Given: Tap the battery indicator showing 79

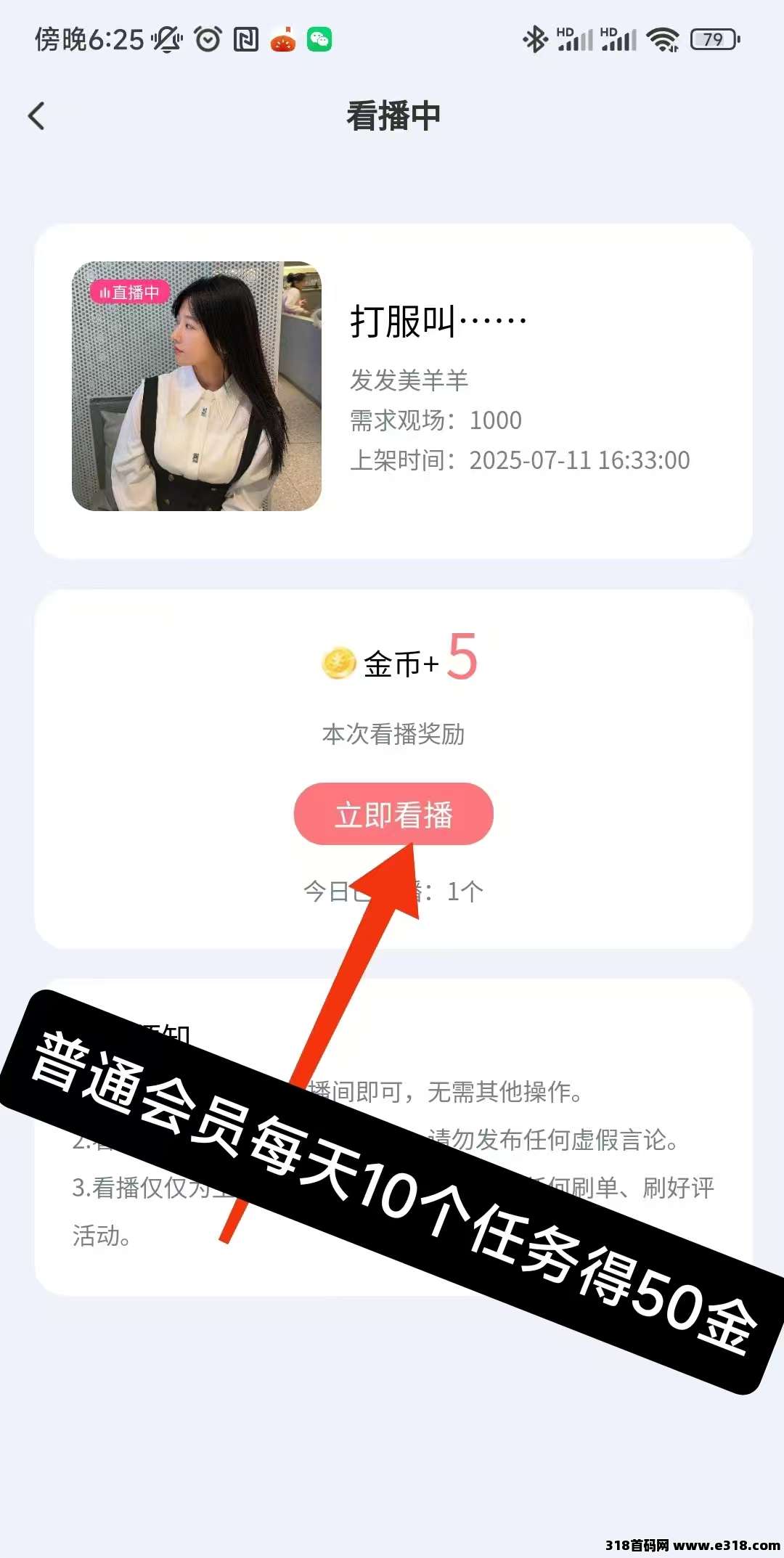Looking at the screenshot, I should 712,40.
